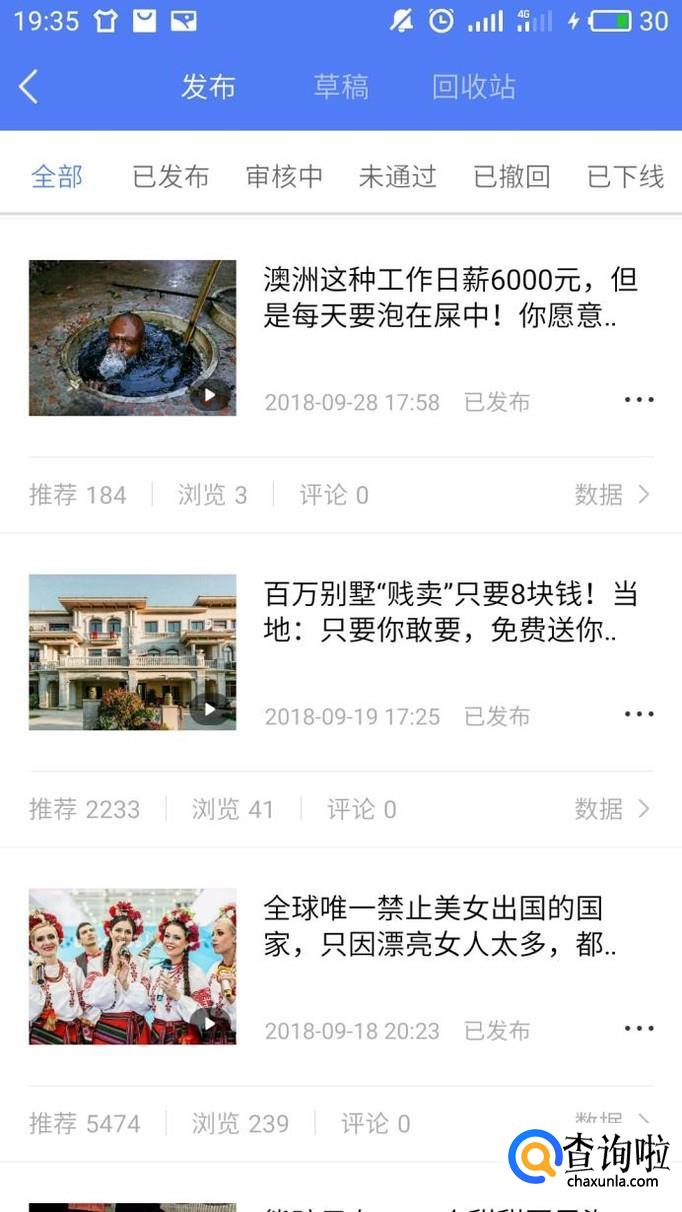The image size is (682, 1212).
Task: Open the 澳洲这种工作日薪6000元 video
Action: coord(133,338)
